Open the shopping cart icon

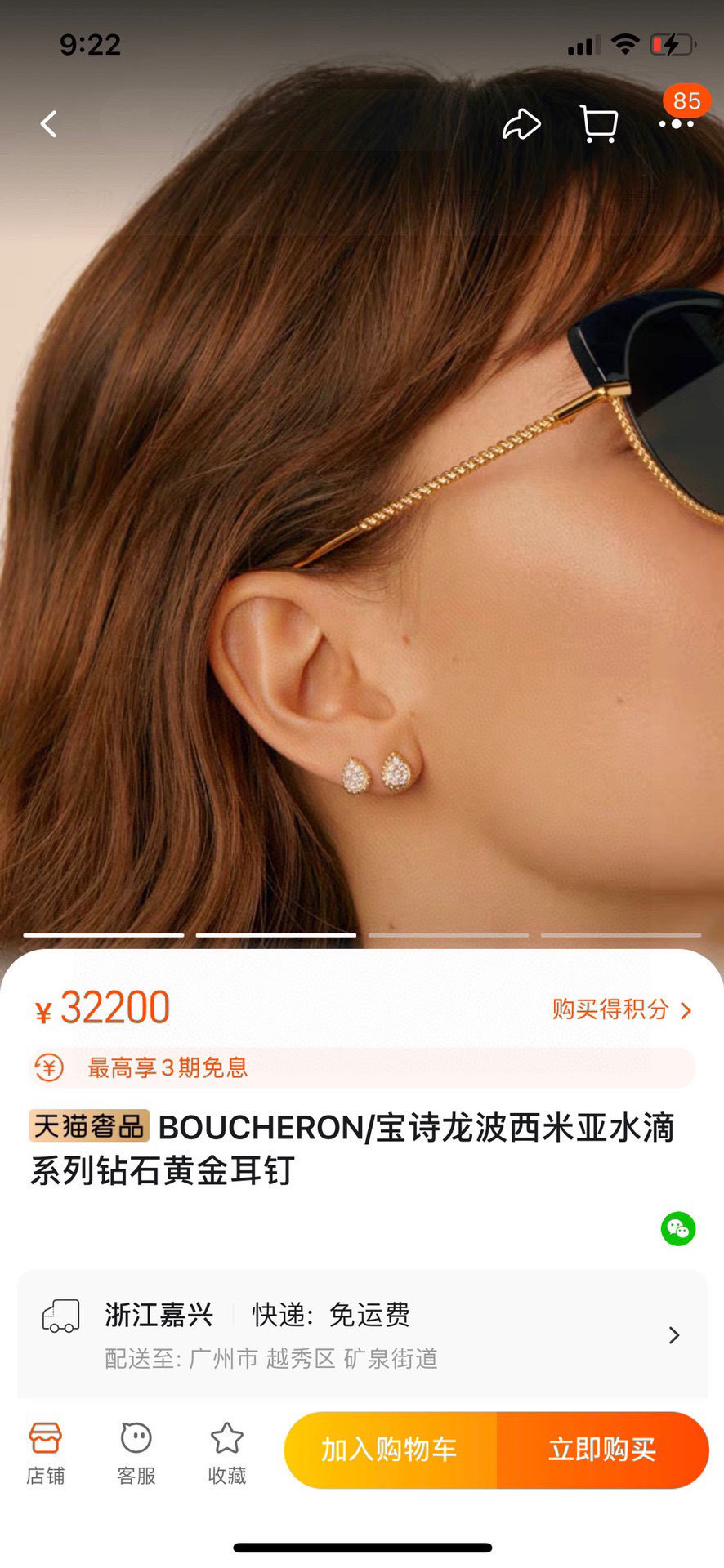point(598,124)
